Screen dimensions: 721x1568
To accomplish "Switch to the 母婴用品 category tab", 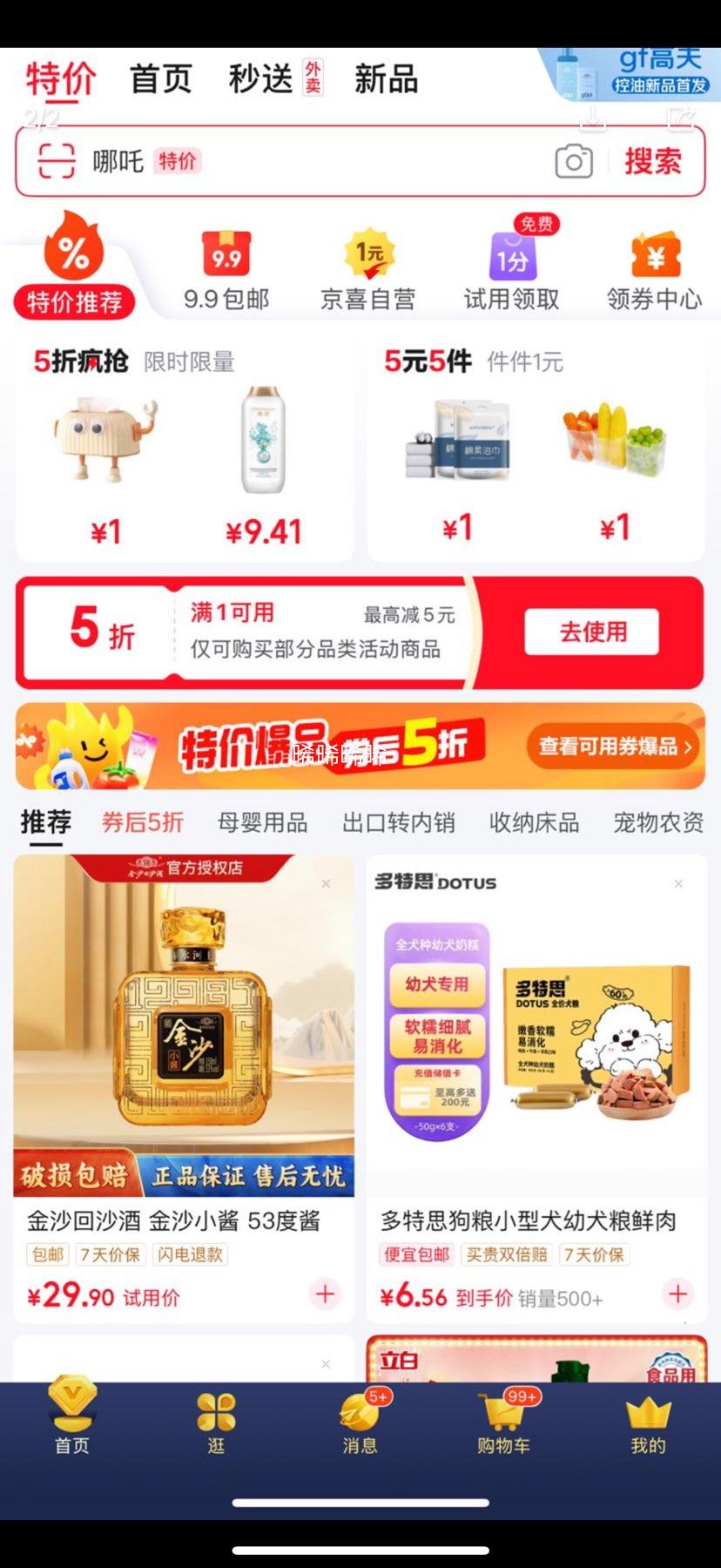I will pyautogui.click(x=263, y=823).
